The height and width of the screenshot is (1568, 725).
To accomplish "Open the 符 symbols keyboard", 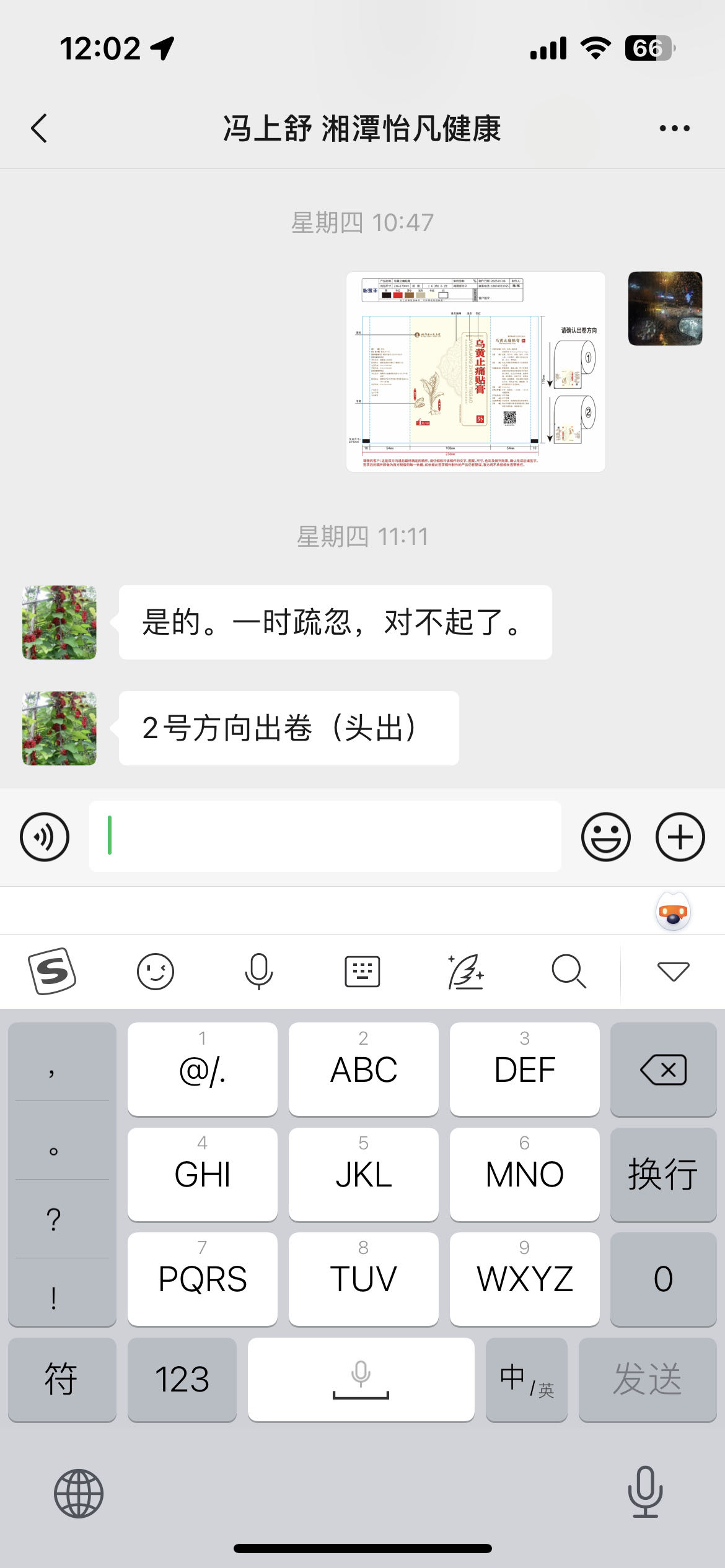I will [x=62, y=1380].
